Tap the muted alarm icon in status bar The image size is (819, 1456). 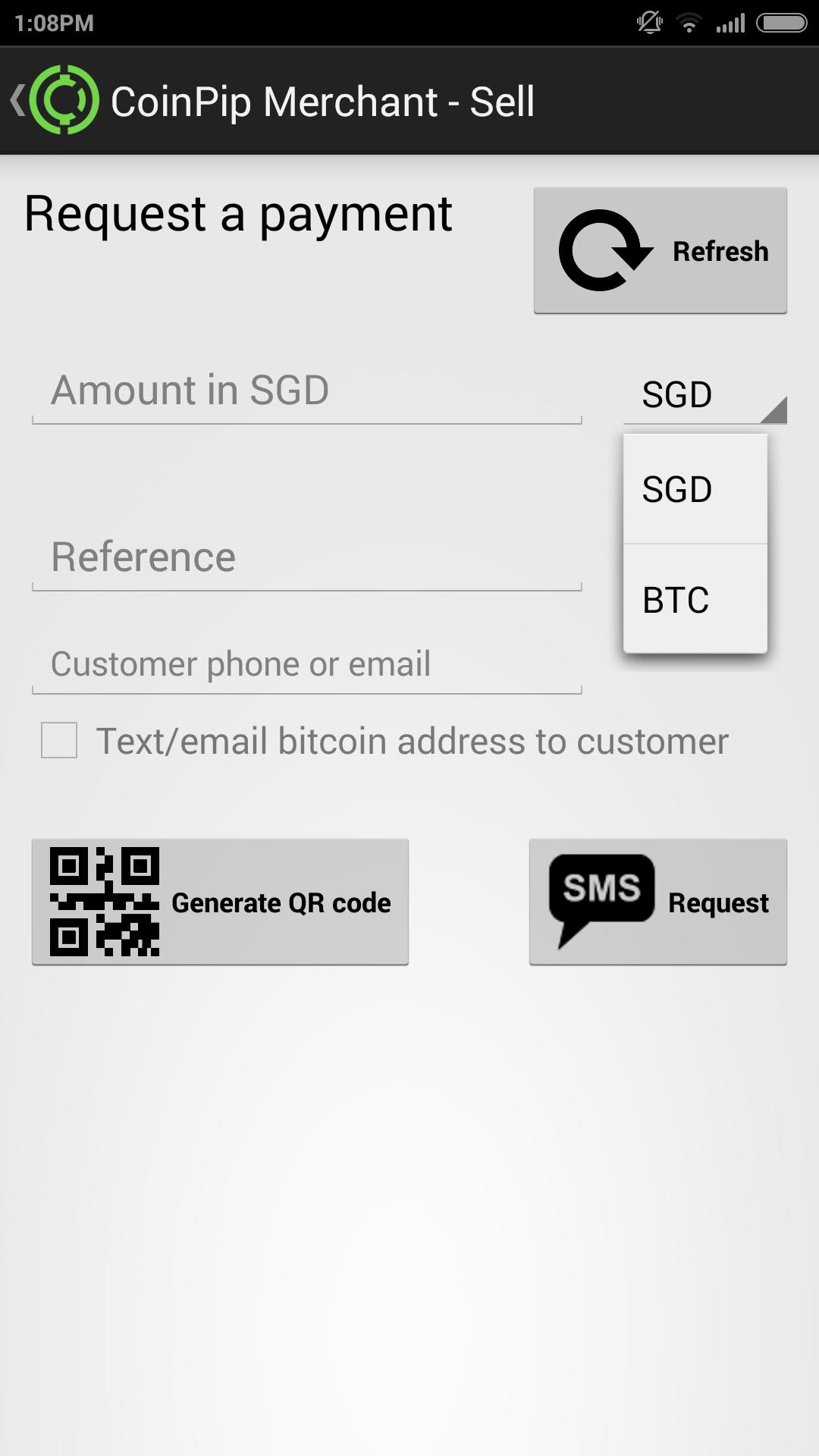(x=649, y=22)
